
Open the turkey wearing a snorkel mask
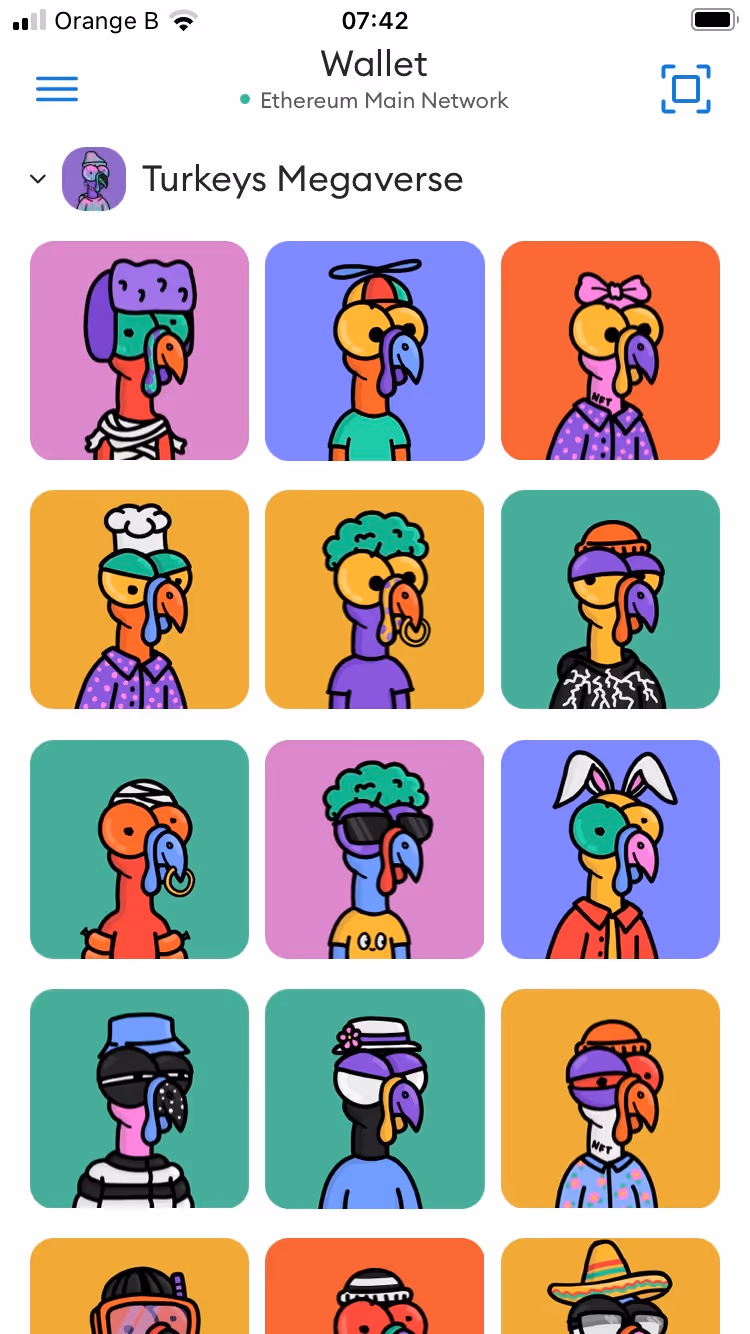coord(139,1288)
